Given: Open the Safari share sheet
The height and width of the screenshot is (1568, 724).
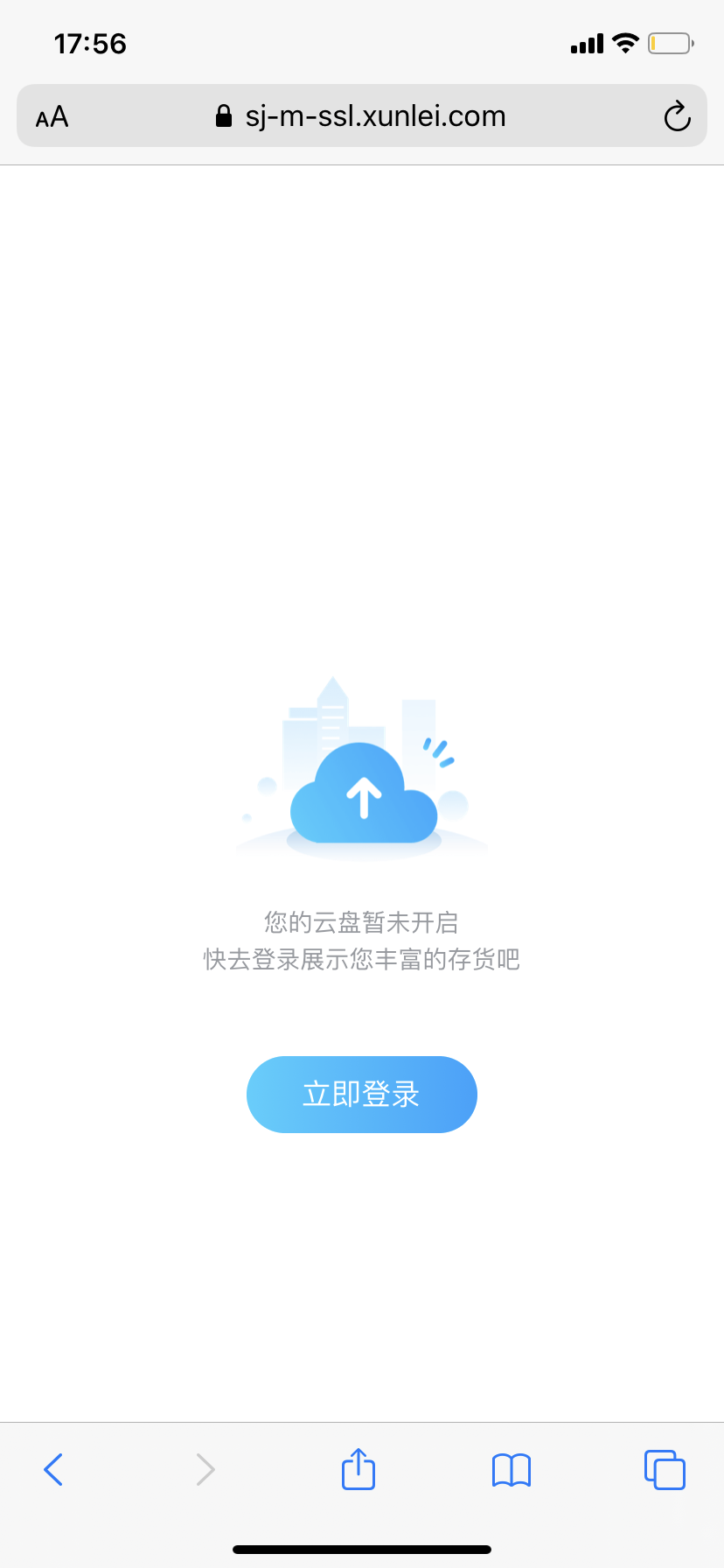Looking at the screenshot, I should (359, 1469).
